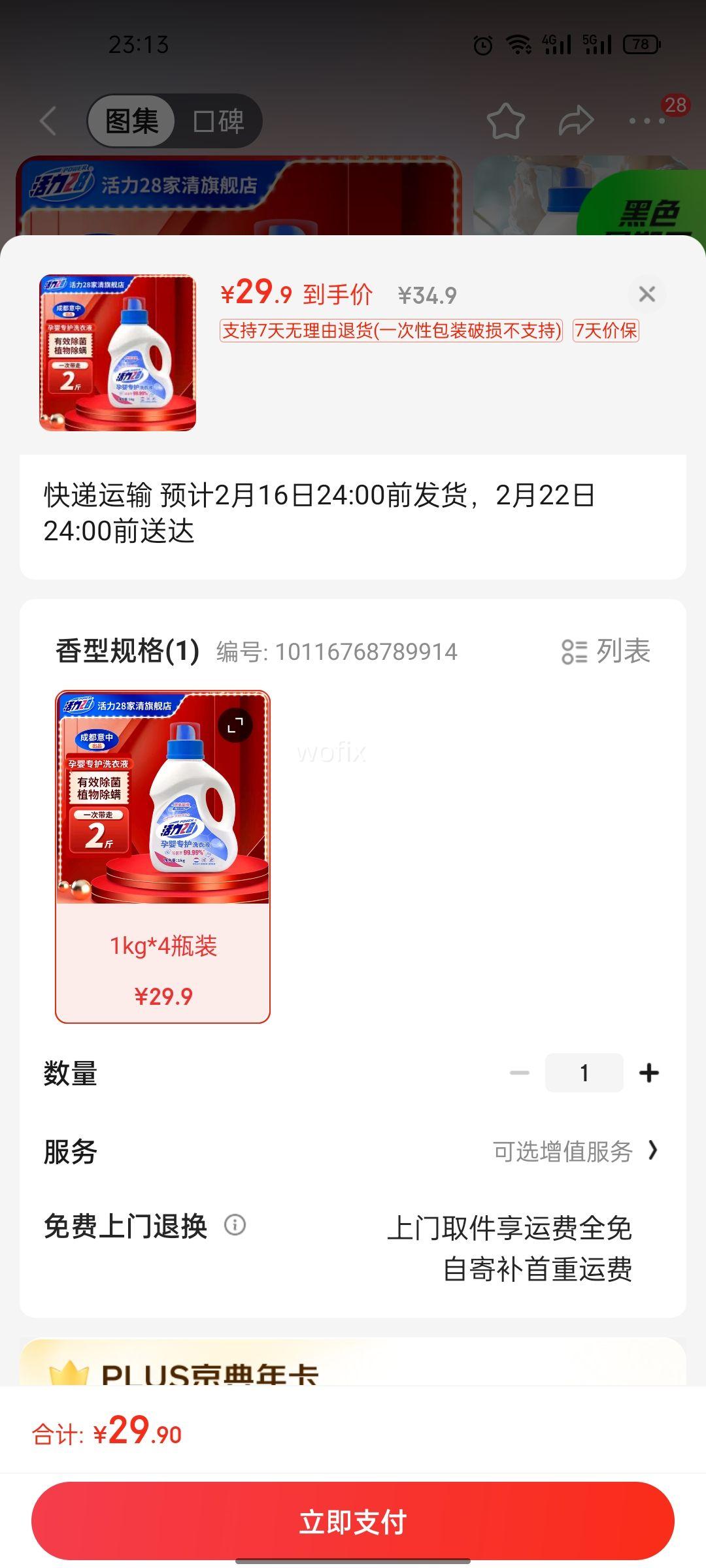The height and width of the screenshot is (1568, 706).
Task: Increase quantity with the plus stepper
Action: [648, 1072]
